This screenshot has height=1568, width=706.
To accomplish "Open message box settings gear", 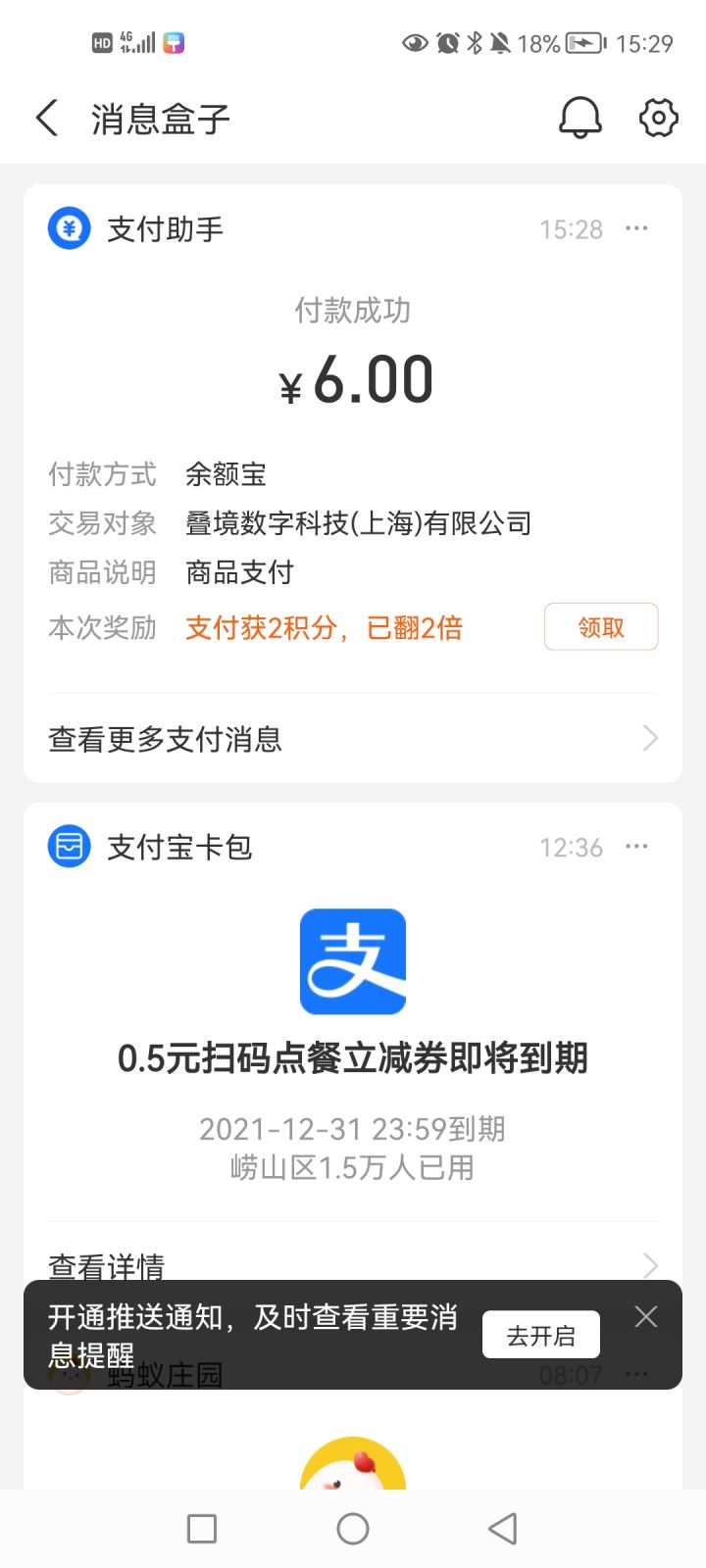I will click(658, 119).
